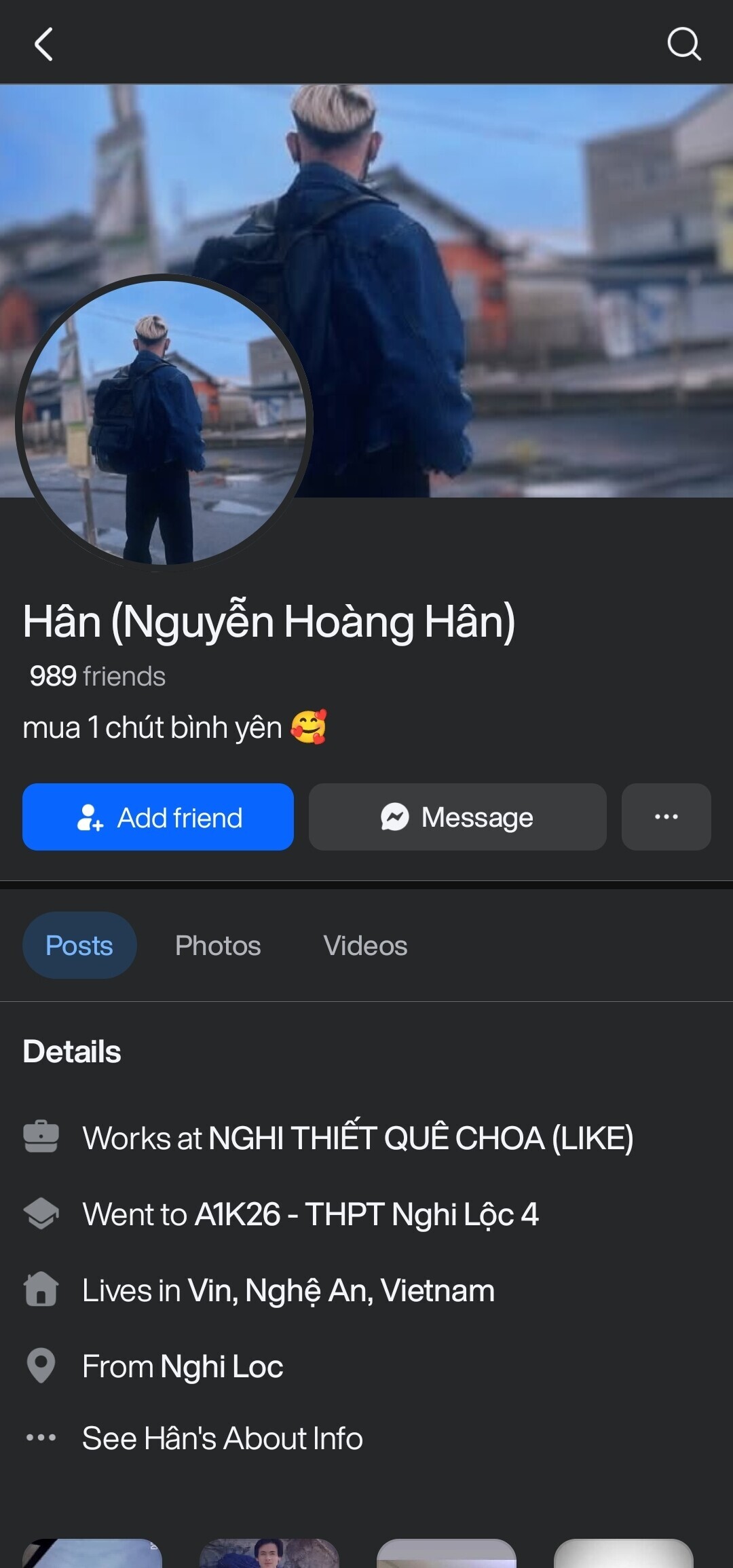Image resolution: width=733 pixels, height=1568 pixels.
Task: See Hân's About Info
Action: point(222,1438)
